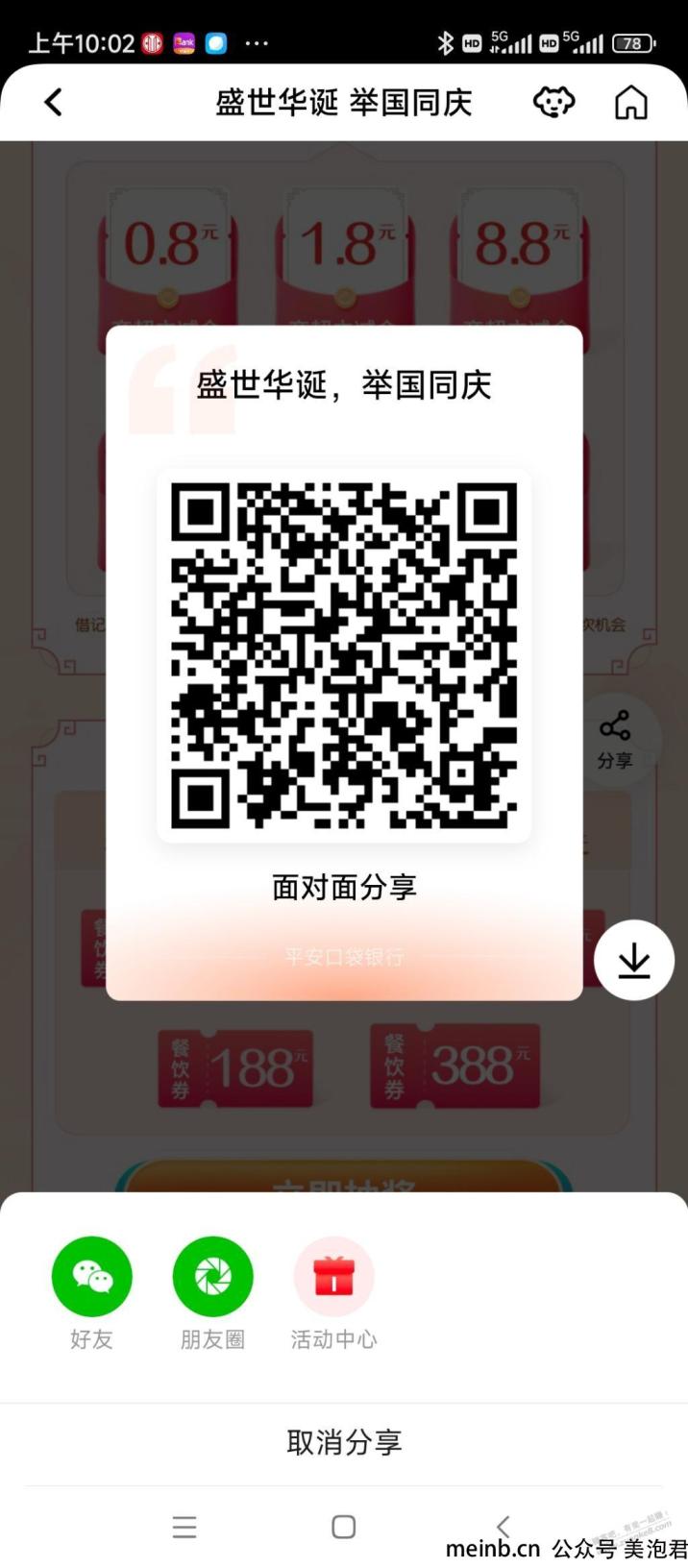Screen dimensions: 688x1568
Task: Open recent apps from navigation bar
Action: tap(184, 1527)
